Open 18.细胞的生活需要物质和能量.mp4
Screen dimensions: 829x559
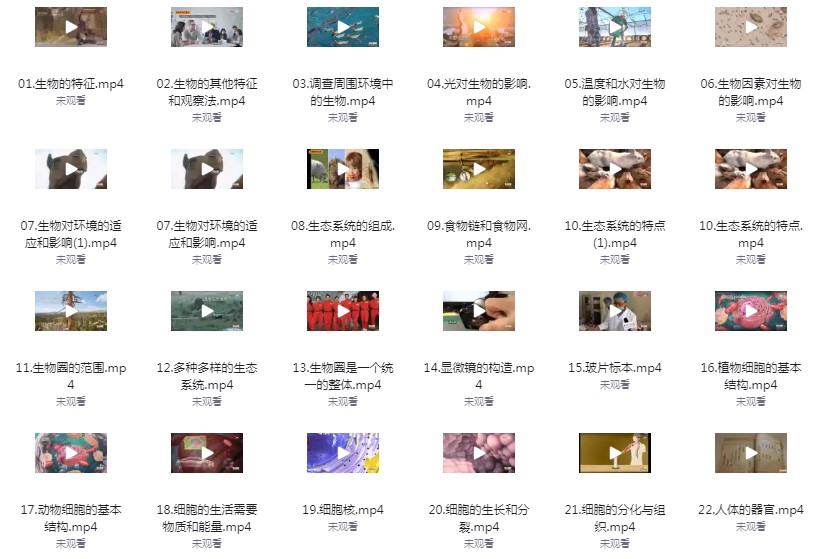pyautogui.click(x=207, y=453)
